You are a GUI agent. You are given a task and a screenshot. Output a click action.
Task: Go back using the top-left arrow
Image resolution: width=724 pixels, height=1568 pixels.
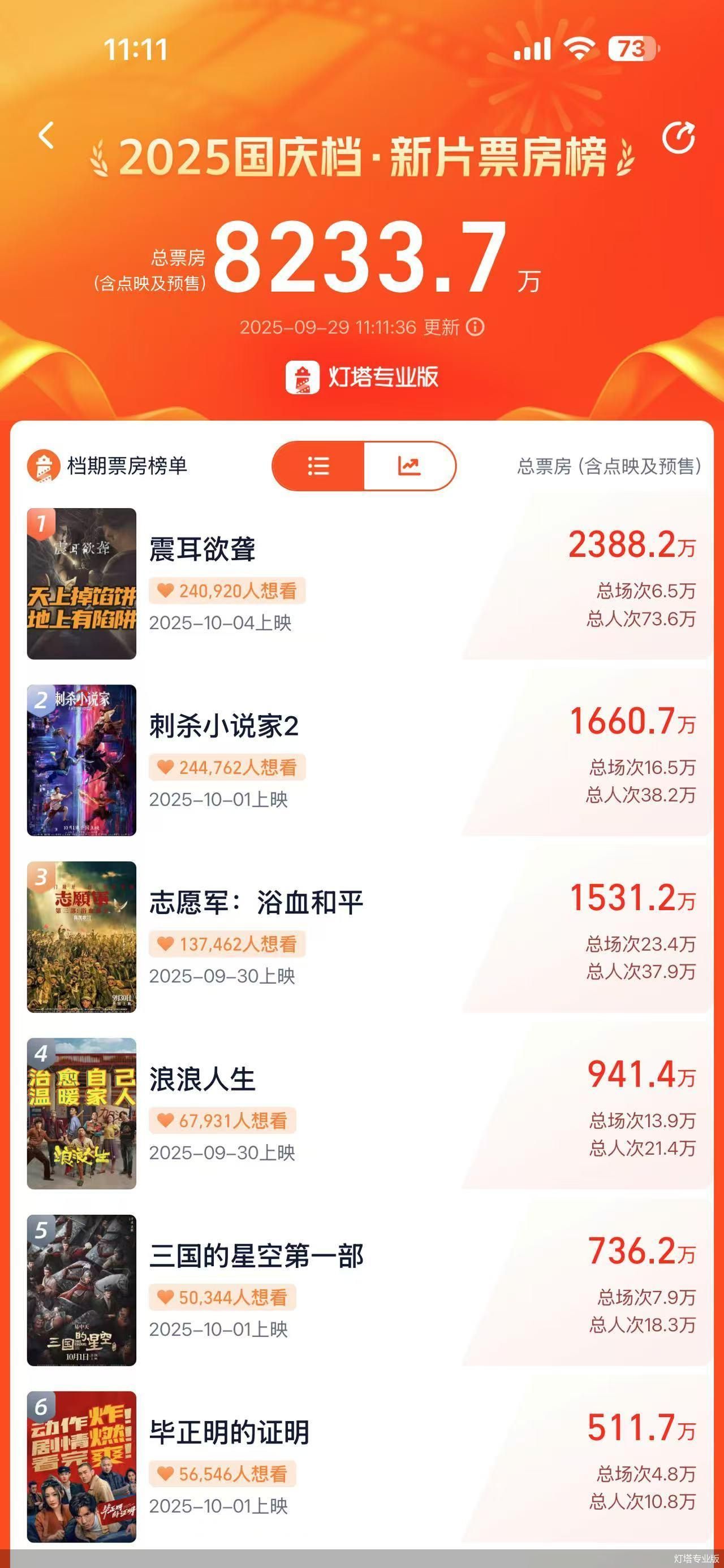(46, 135)
